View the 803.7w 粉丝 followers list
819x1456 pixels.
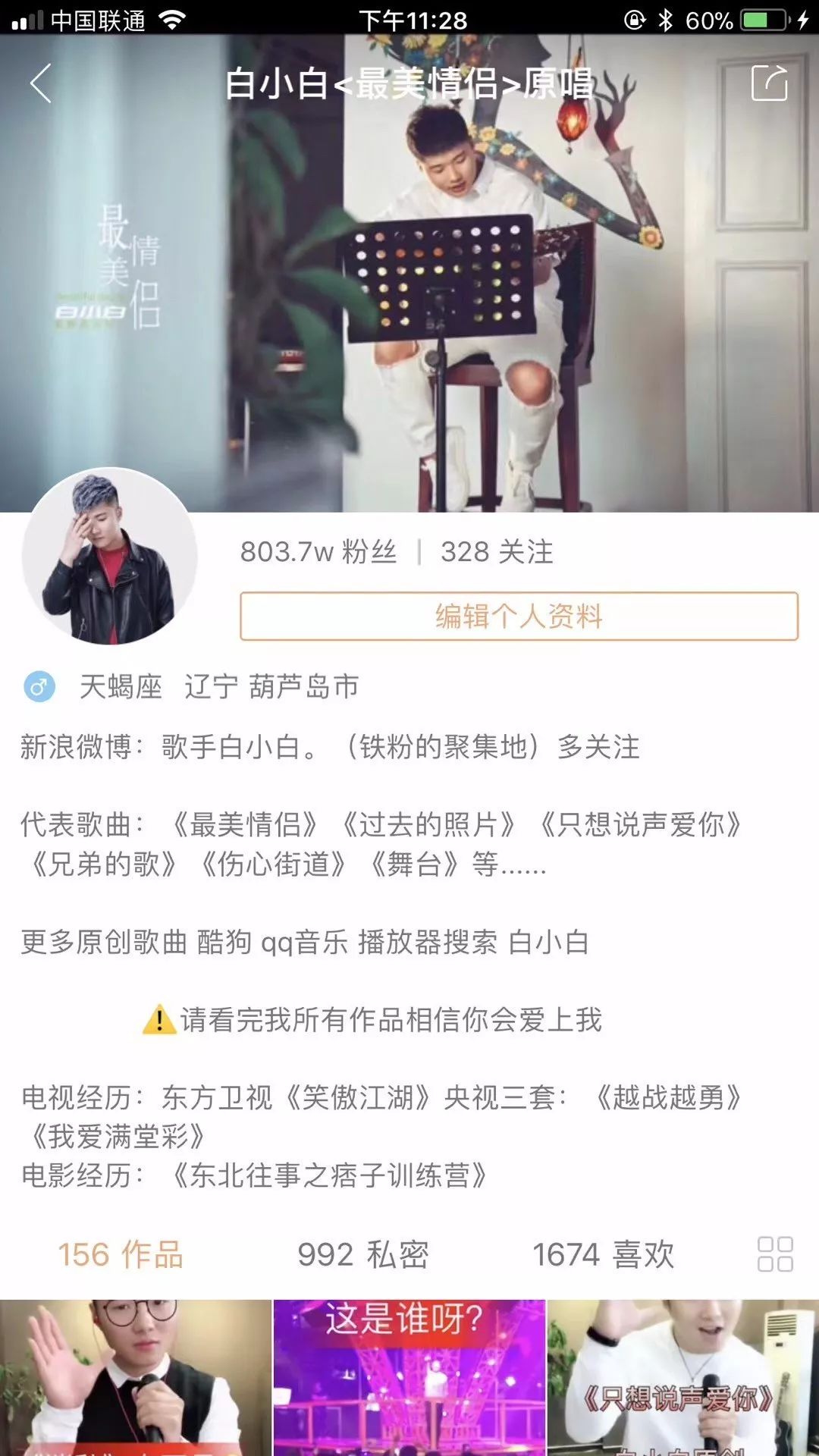point(318,552)
